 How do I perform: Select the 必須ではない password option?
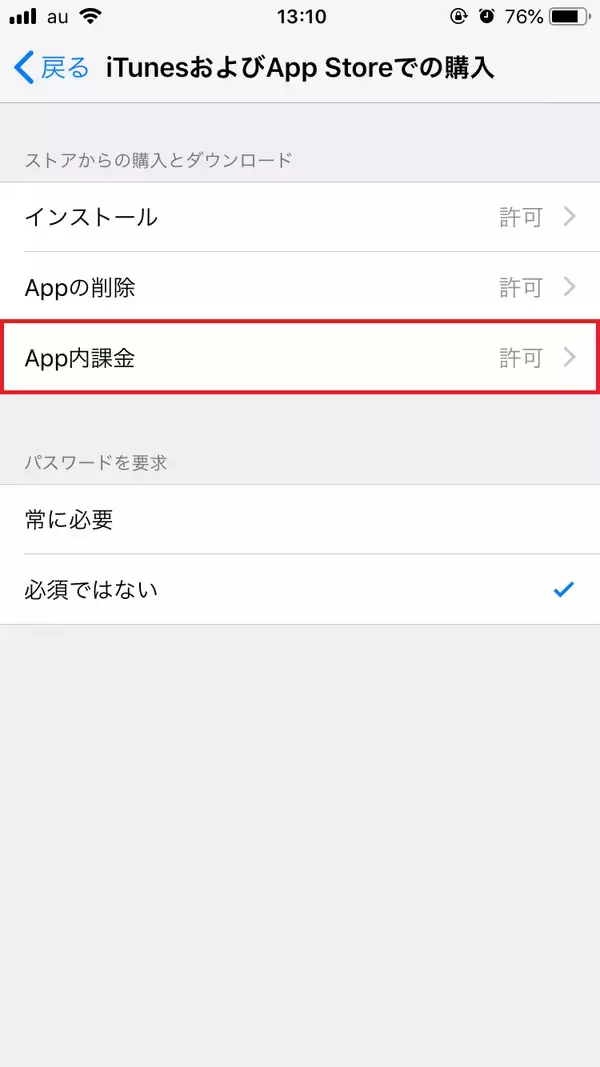[300, 590]
